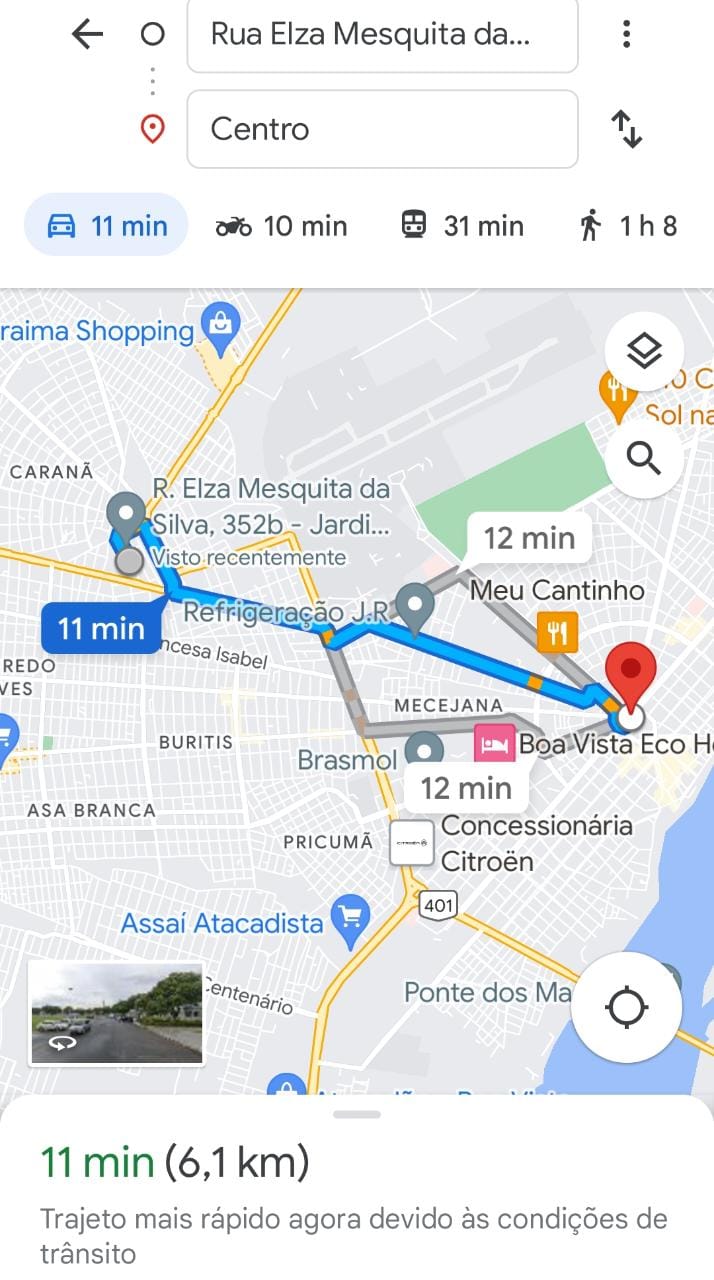714x1280 pixels.
Task: Open the three-dot overflow menu
Action: [626, 35]
